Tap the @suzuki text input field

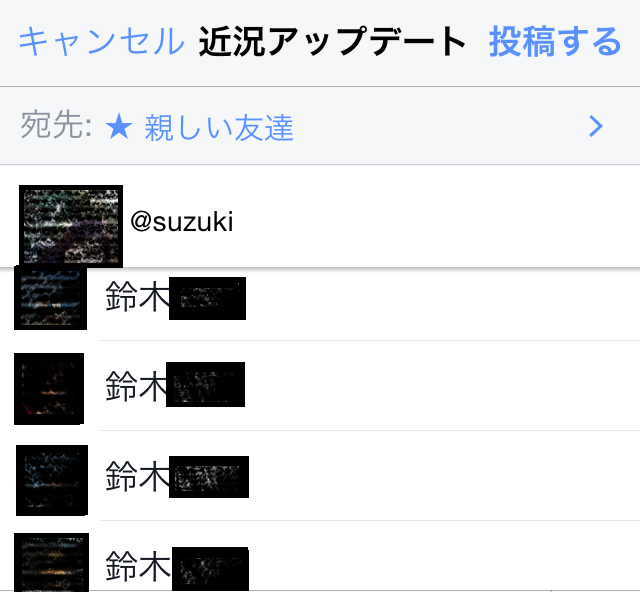380,222
